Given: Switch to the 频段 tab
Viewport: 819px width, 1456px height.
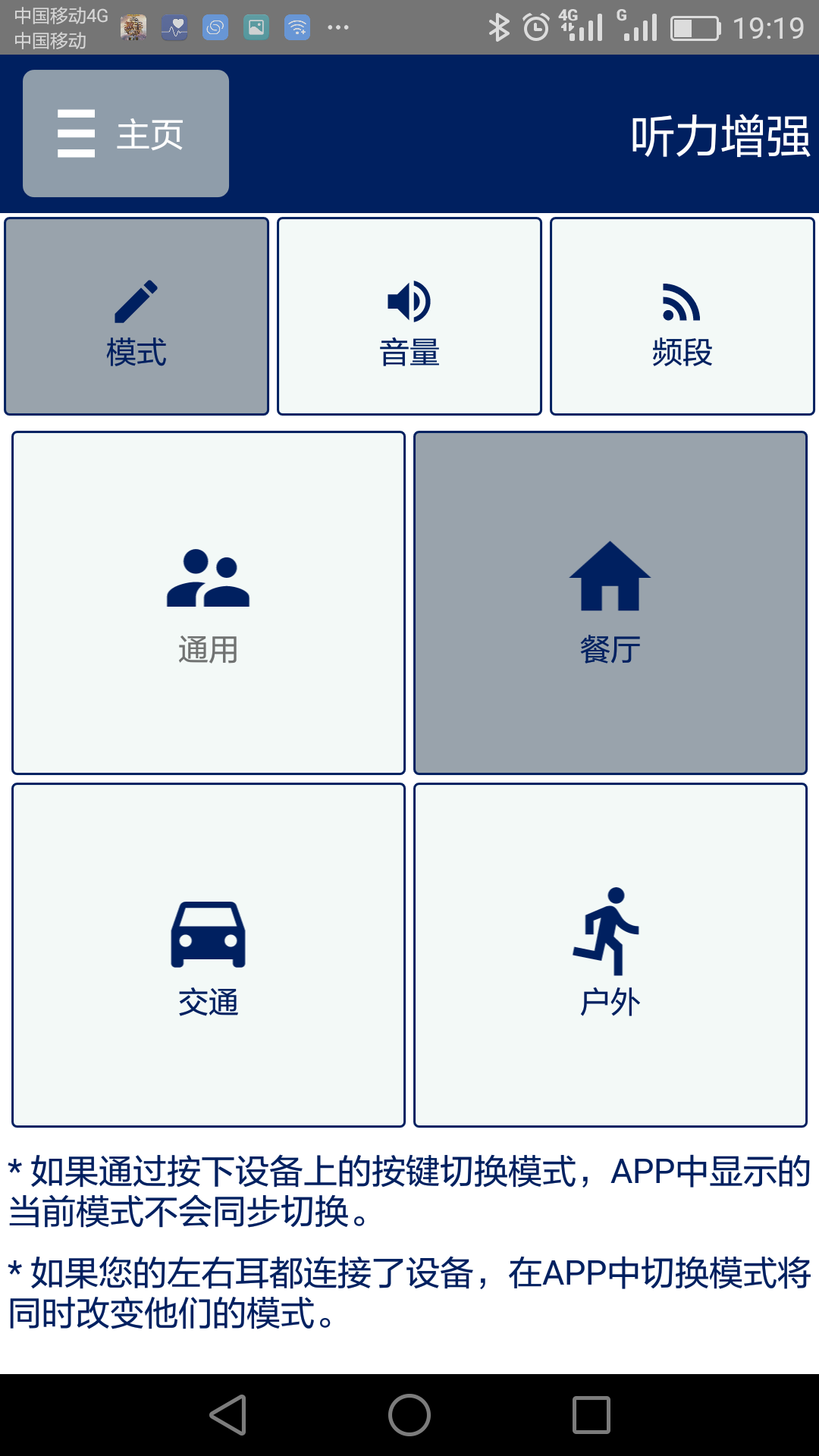Looking at the screenshot, I should tap(682, 316).
